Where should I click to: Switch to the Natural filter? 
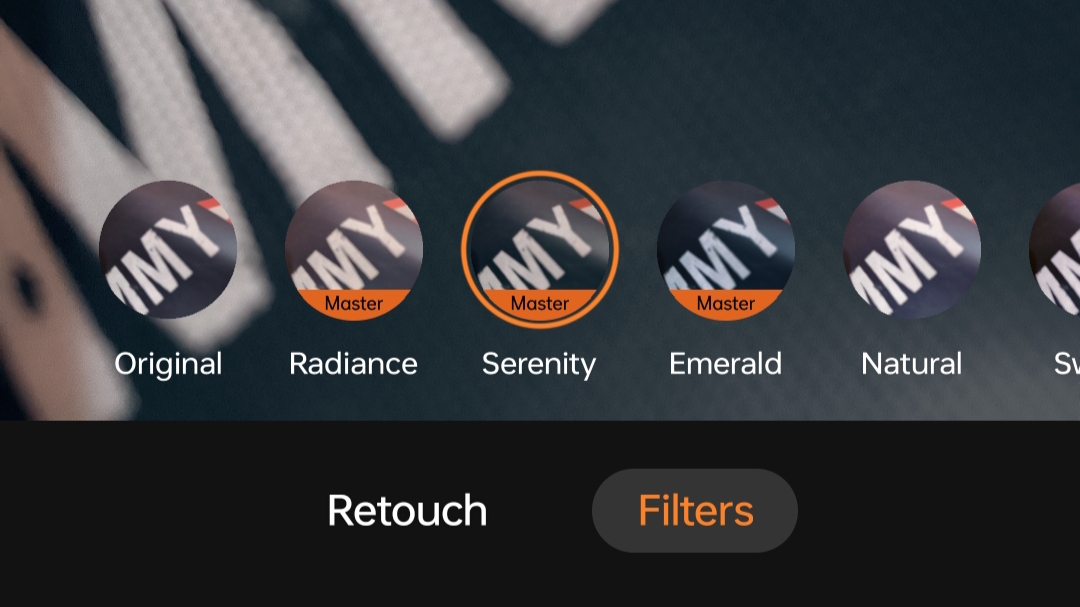click(x=912, y=250)
